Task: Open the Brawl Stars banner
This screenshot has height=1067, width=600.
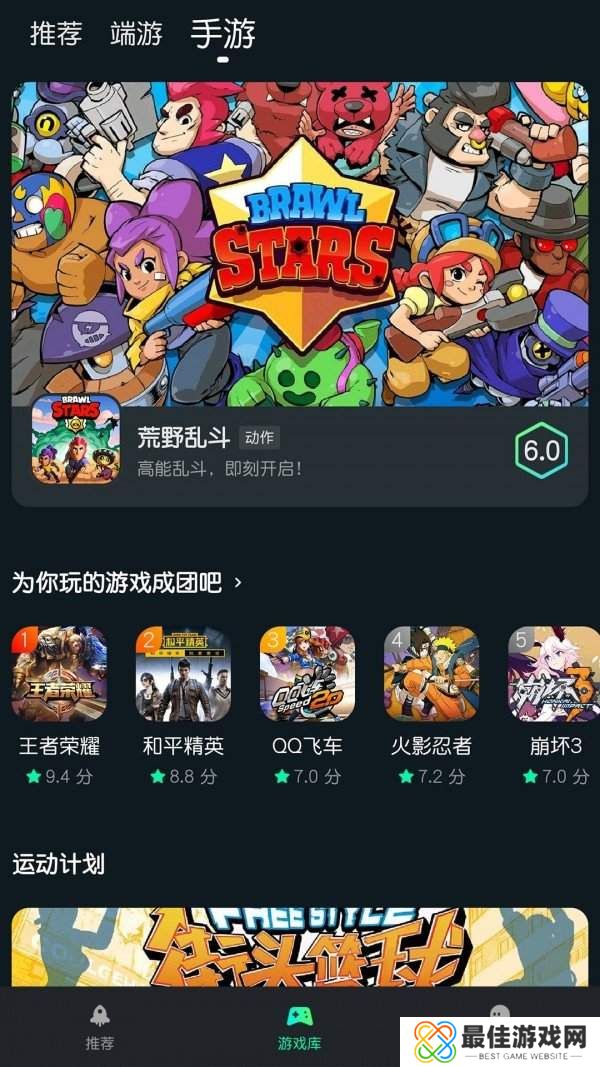Action: click(x=300, y=243)
